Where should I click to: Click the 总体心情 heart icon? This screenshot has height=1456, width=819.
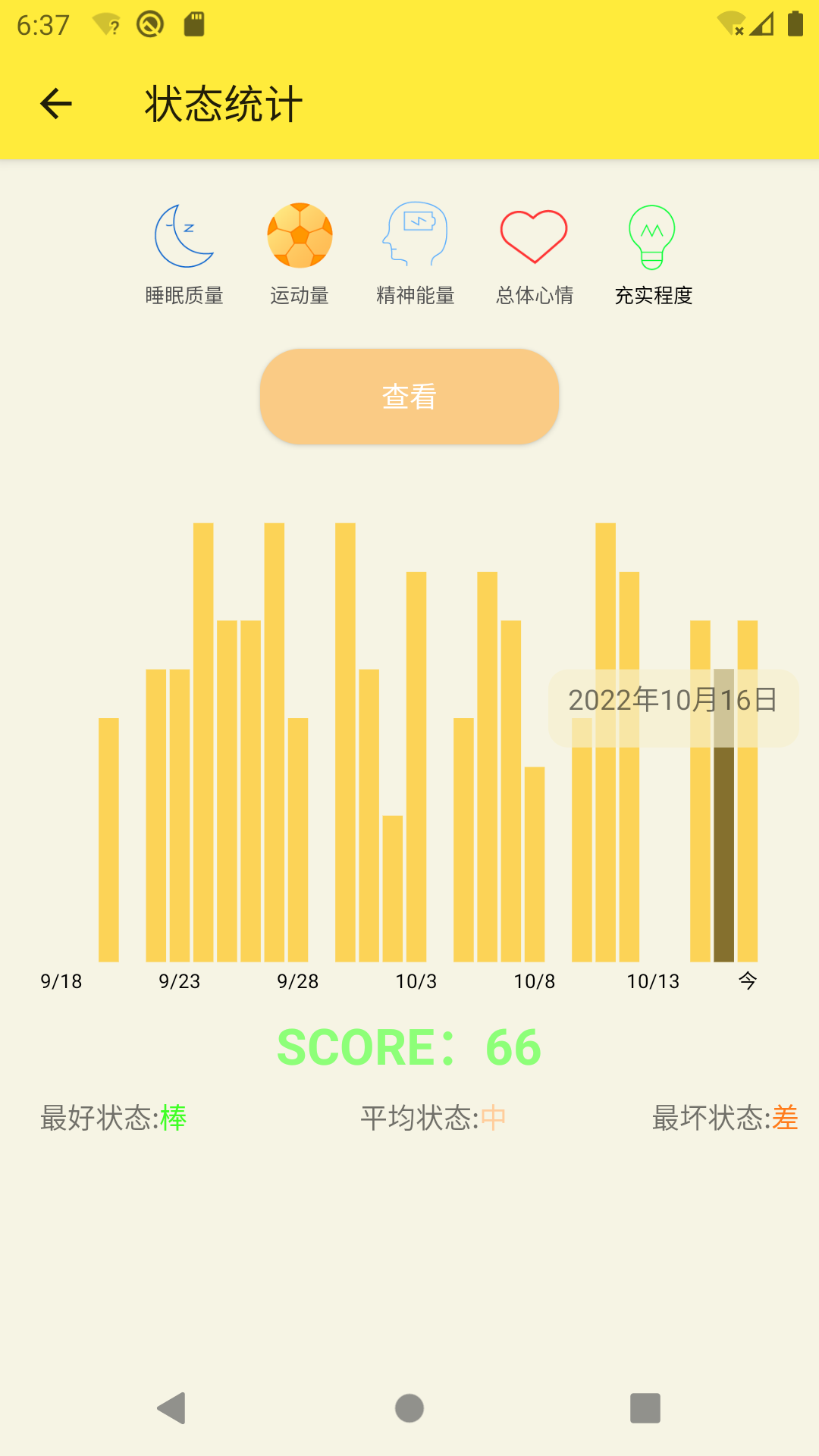533,235
